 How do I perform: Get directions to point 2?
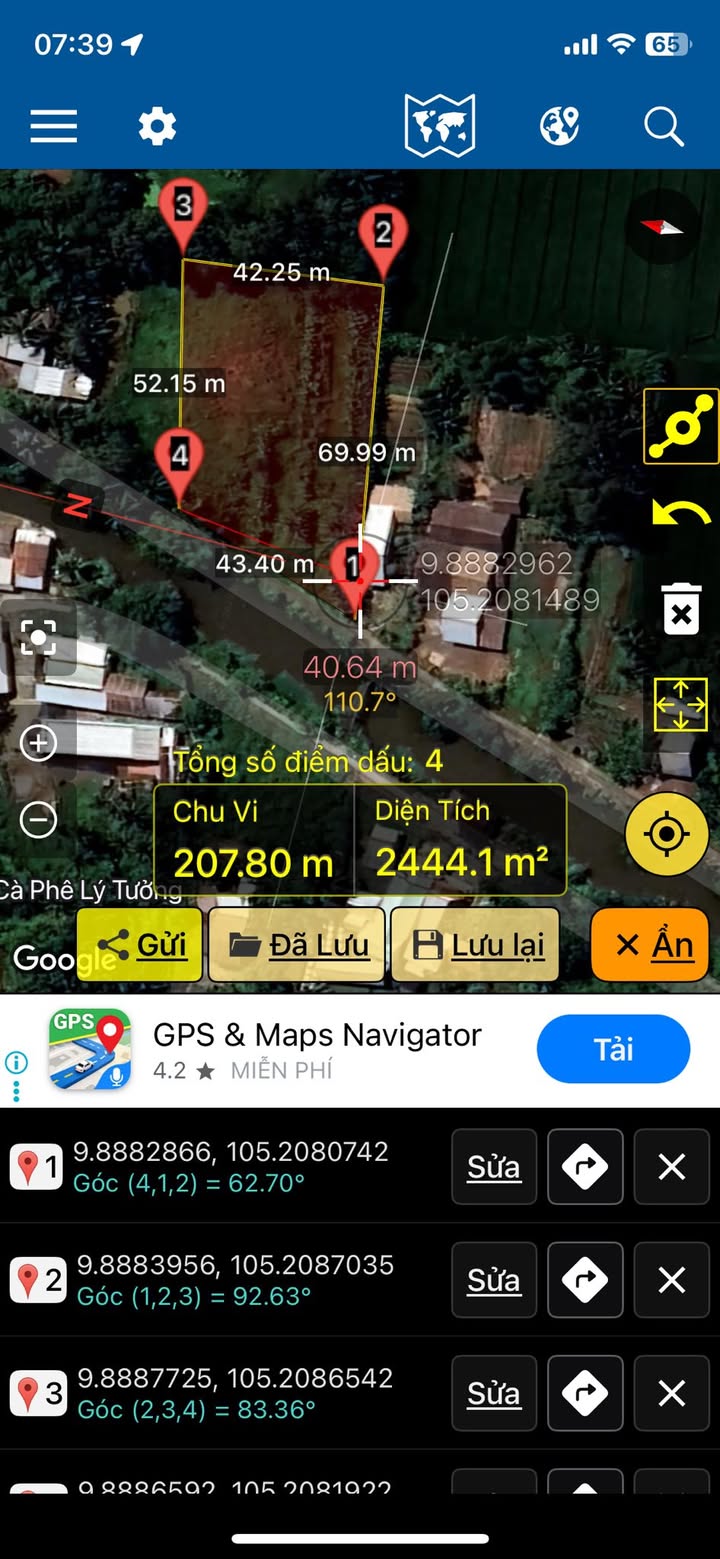tap(585, 1280)
